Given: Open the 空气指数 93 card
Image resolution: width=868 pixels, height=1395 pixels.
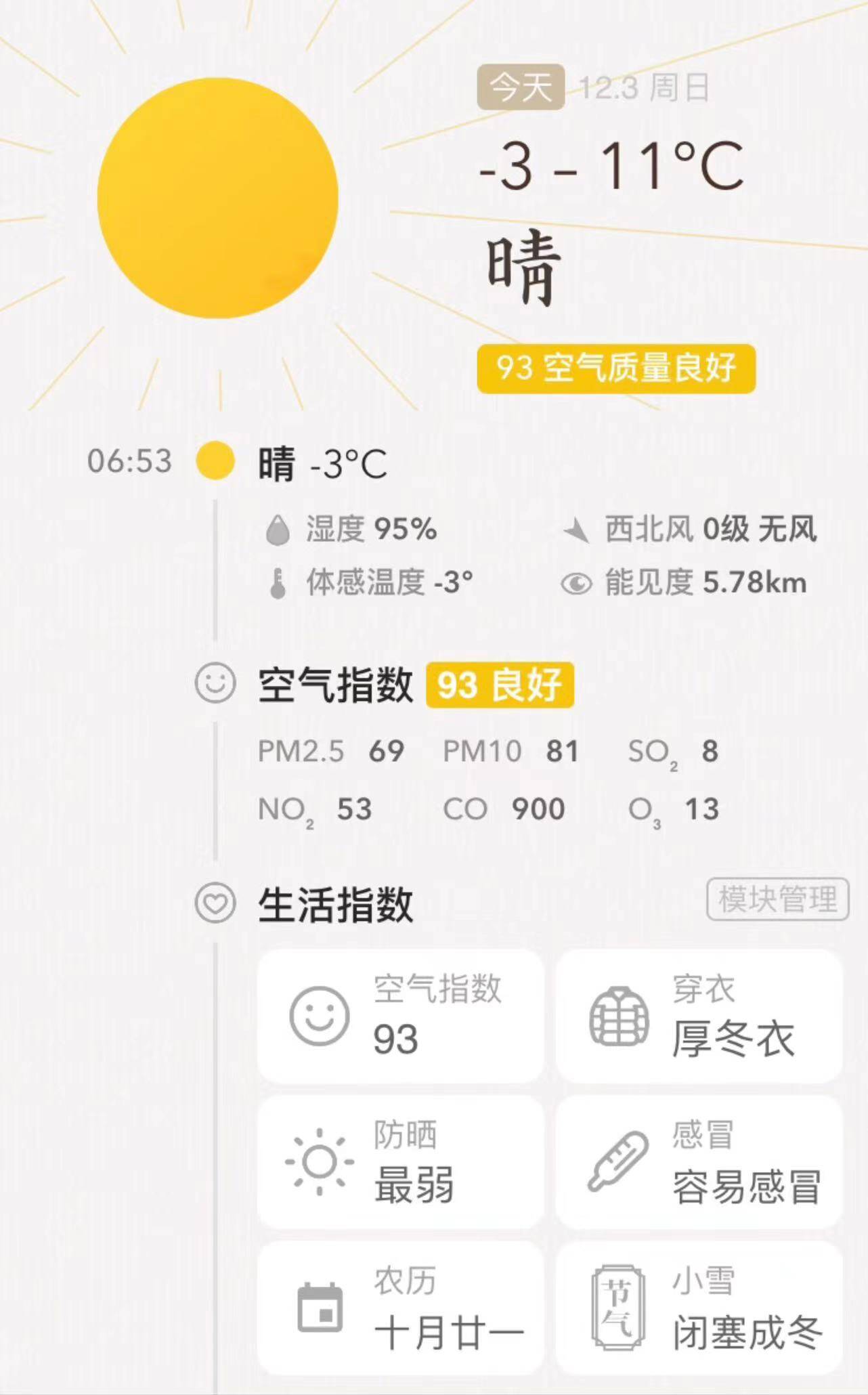Looking at the screenshot, I should click(400, 1016).
